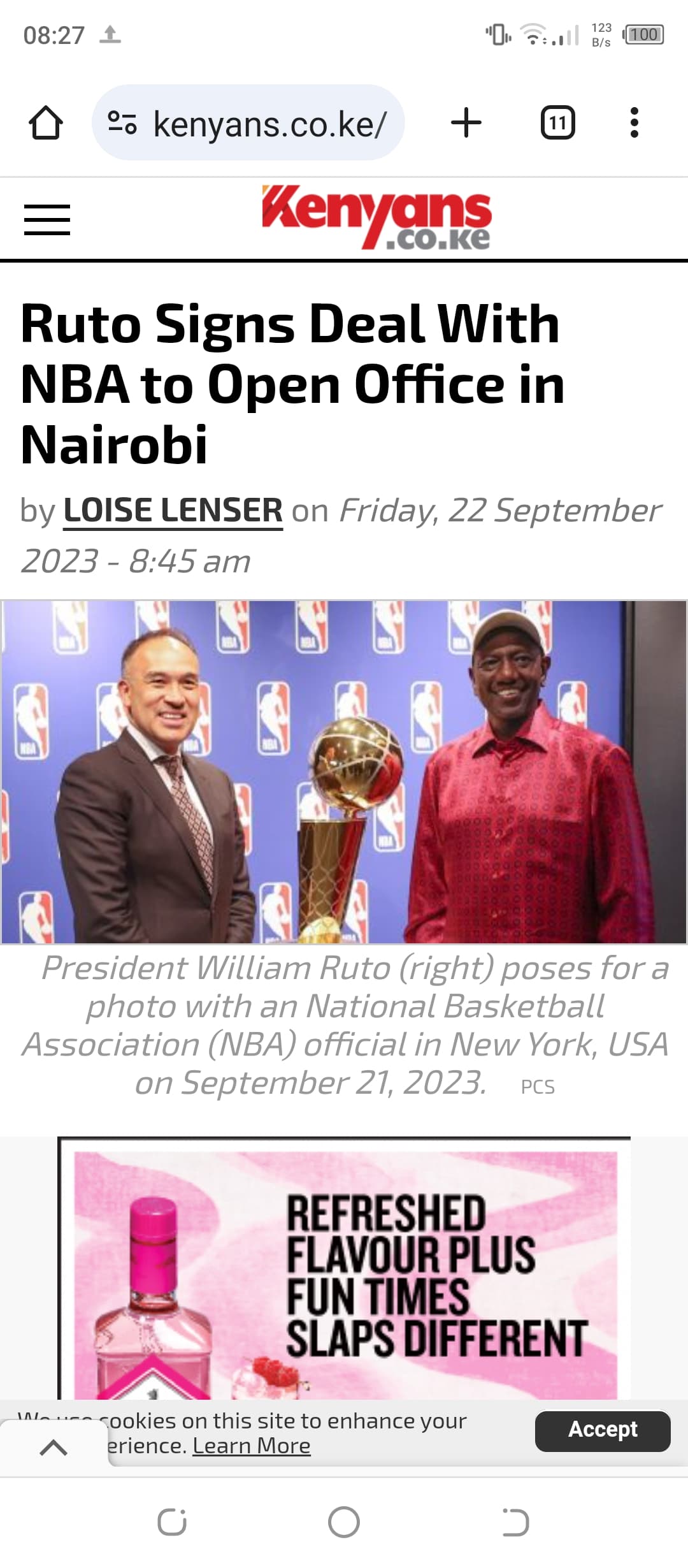
Task: Open the browser overflow menu
Action: tap(634, 122)
